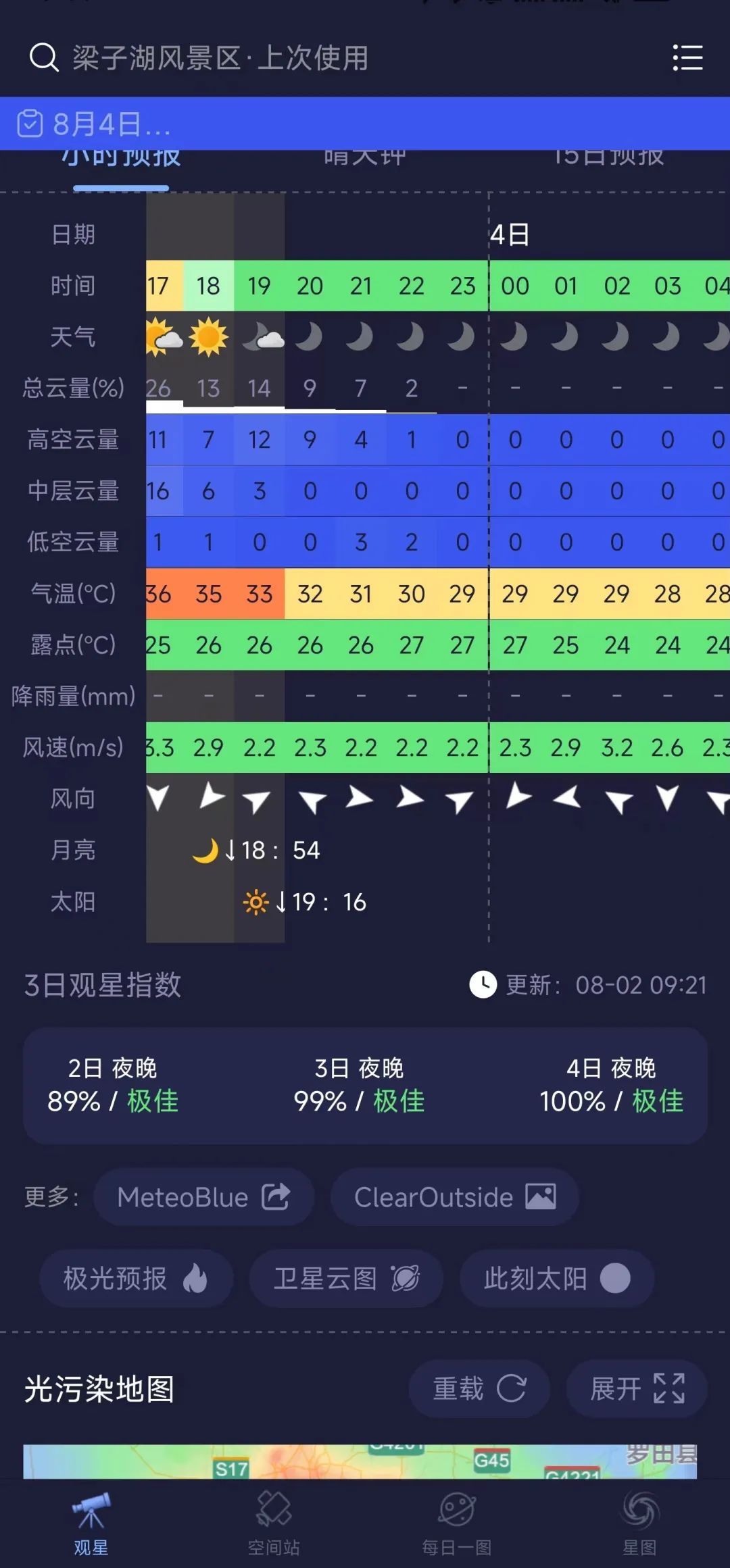
Task: Open the 3日观星指数 card
Action: [365, 1085]
